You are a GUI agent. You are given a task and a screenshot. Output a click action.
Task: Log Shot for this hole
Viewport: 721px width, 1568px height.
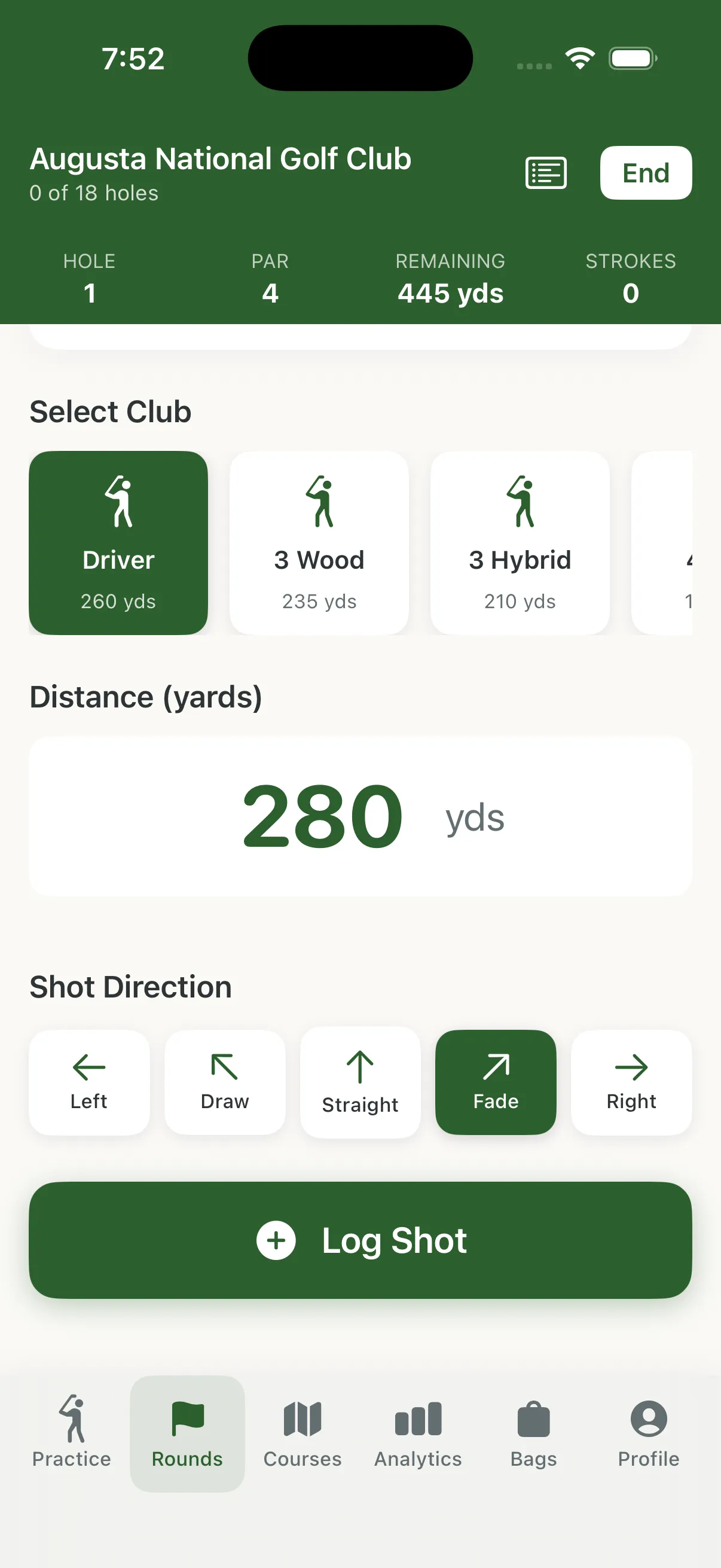point(360,1239)
